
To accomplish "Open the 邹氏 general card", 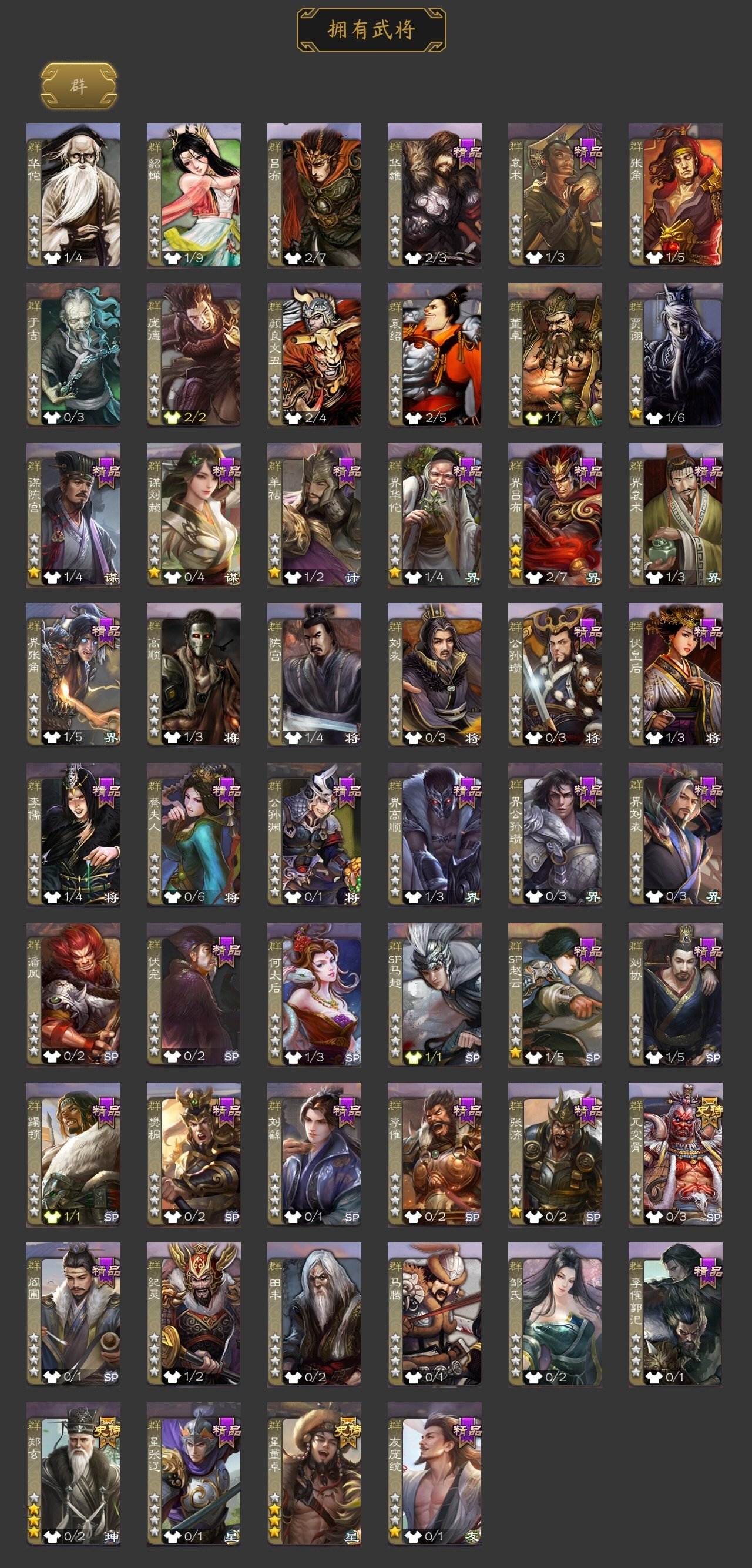I will click(555, 1314).
